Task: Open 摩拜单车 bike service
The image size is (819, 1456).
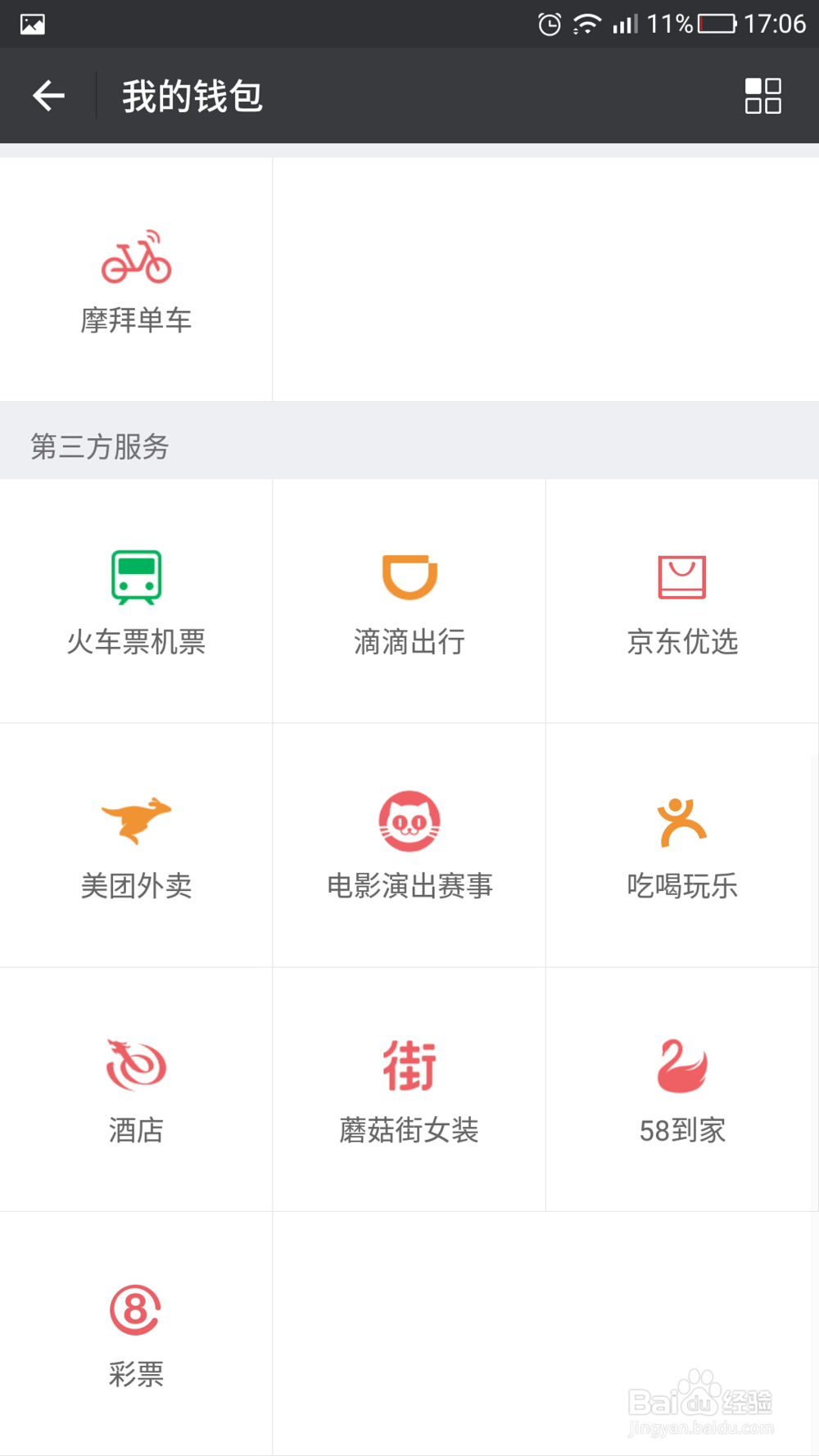Action: [136, 279]
